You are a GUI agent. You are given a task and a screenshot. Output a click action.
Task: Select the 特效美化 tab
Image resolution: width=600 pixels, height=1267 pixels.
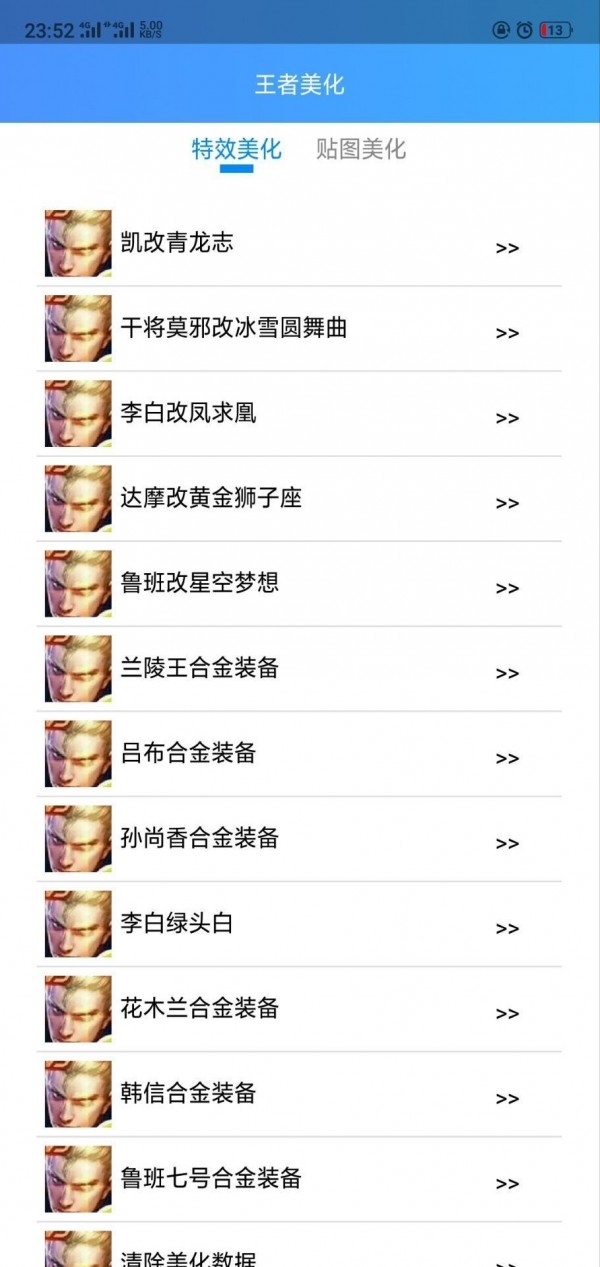[236, 150]
